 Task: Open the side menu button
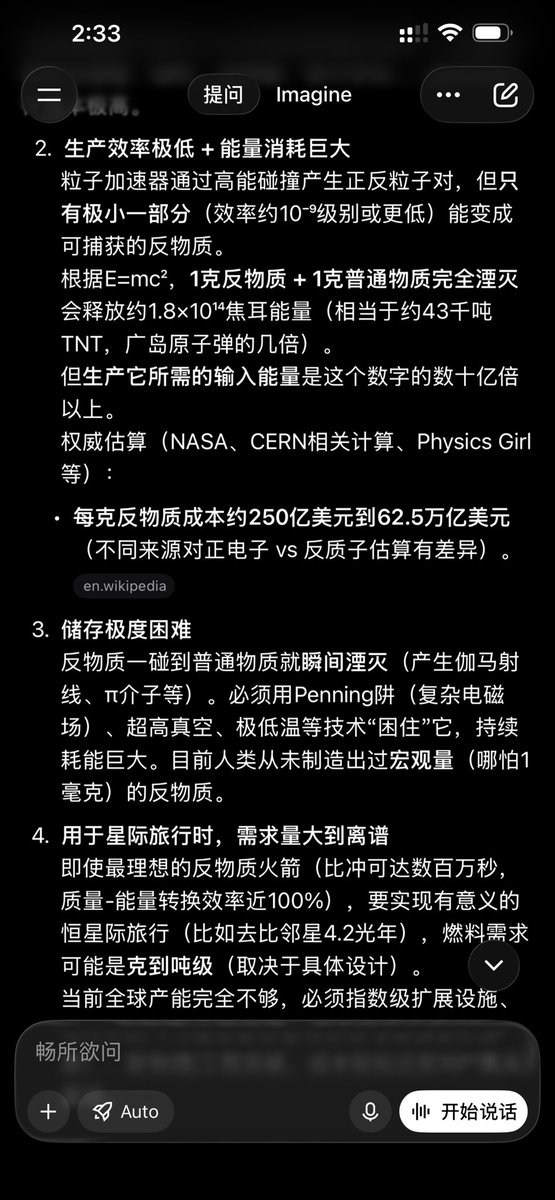(x=49, y=95)
